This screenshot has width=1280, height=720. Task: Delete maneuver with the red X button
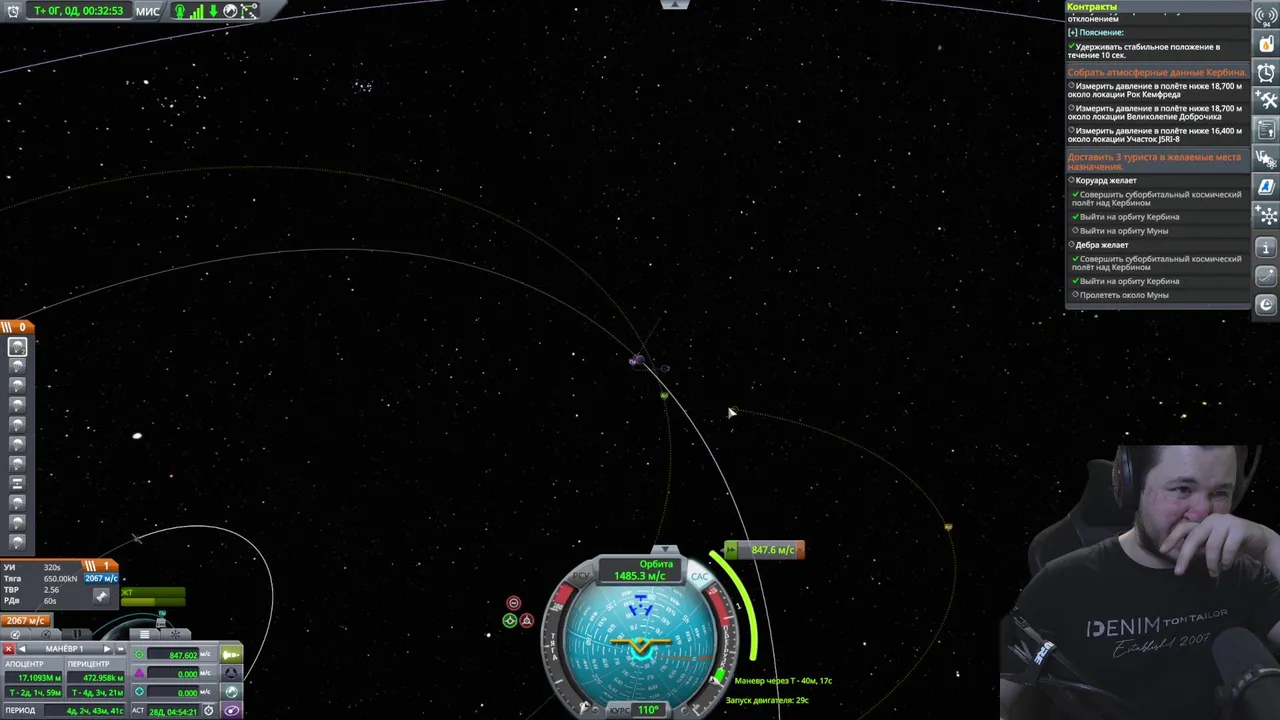(9, 649)
